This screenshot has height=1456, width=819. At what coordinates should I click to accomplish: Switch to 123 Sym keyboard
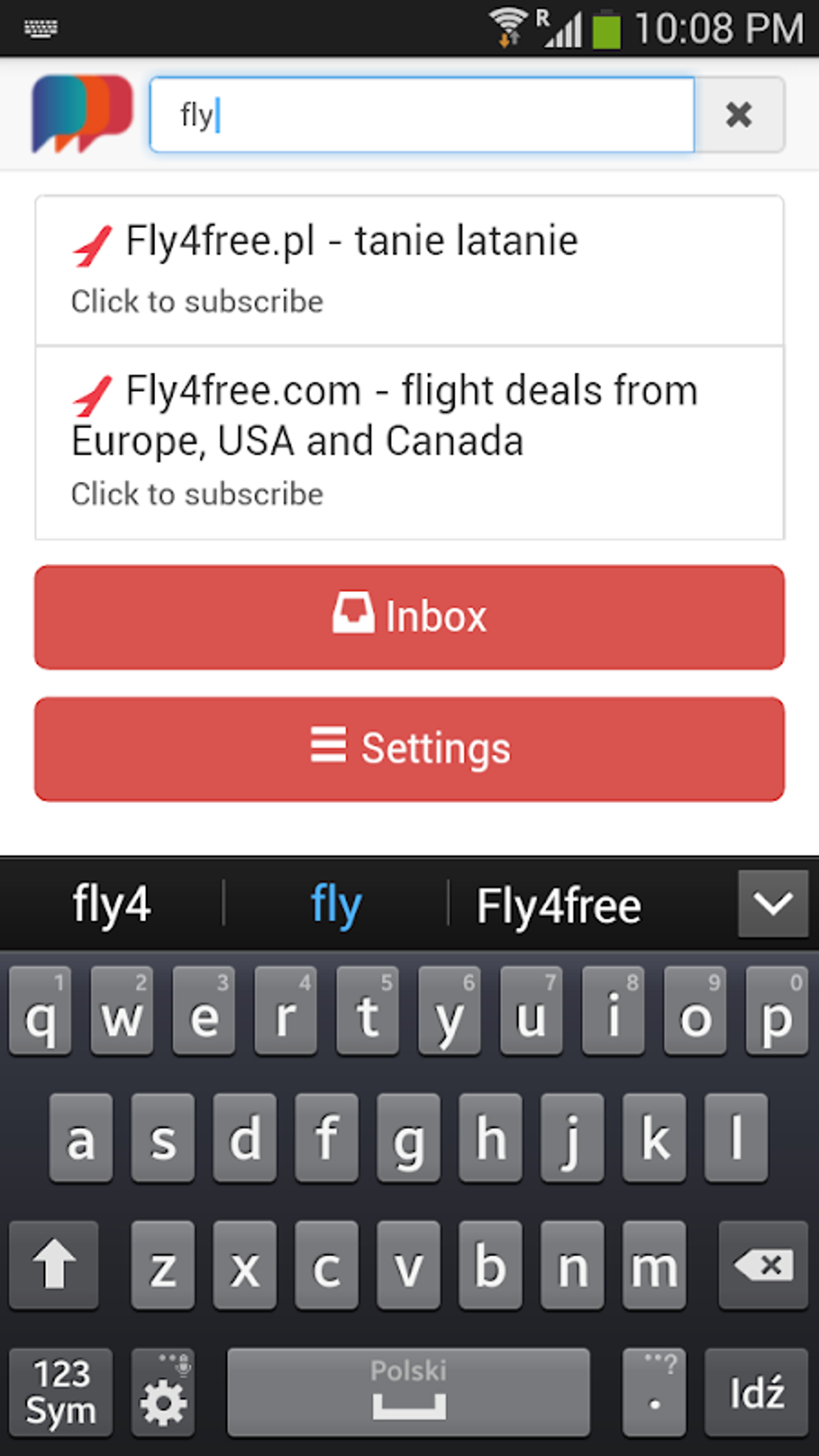(x=61, y=1393)
